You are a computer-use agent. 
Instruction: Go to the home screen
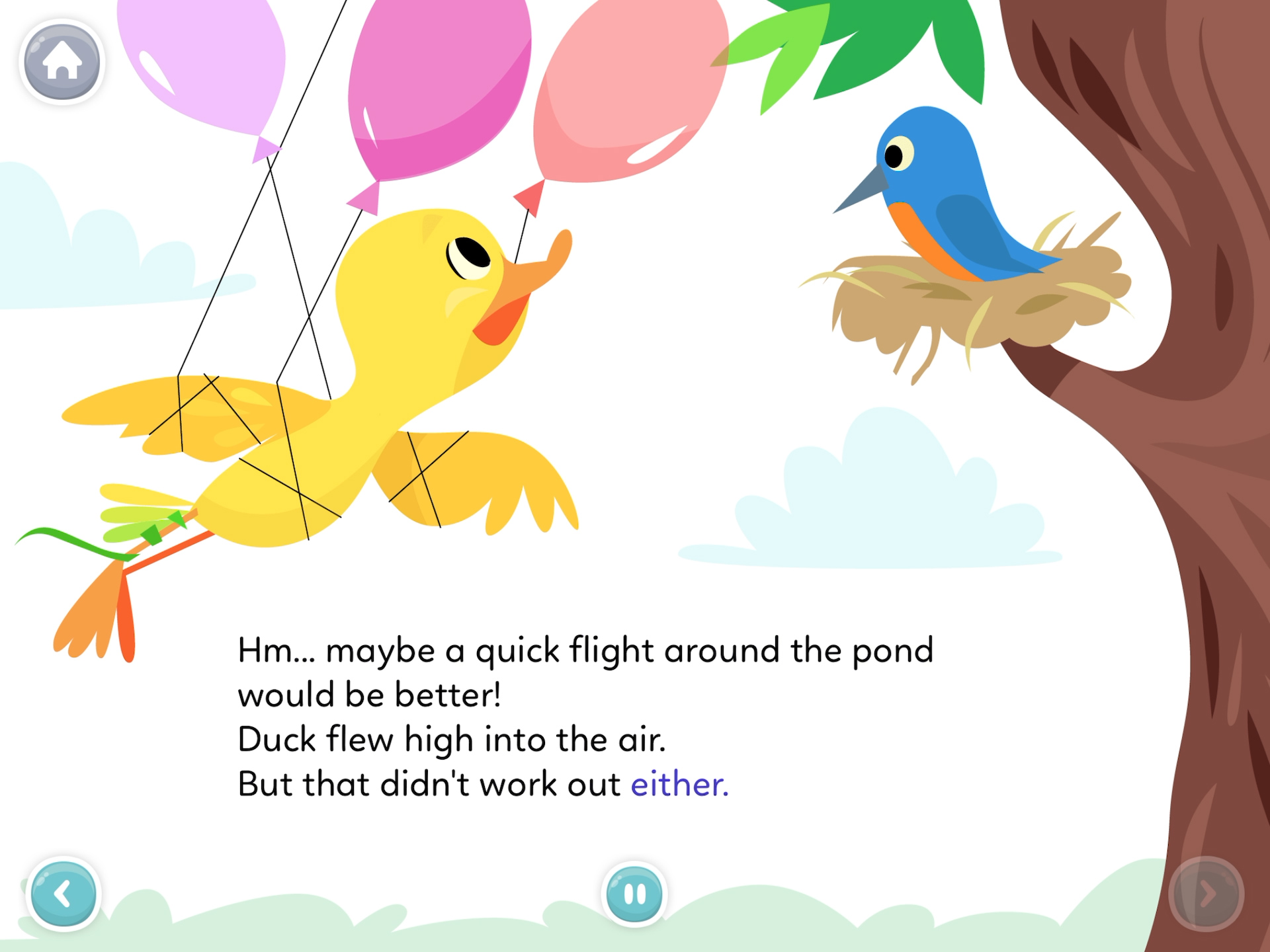pos(62,62)
